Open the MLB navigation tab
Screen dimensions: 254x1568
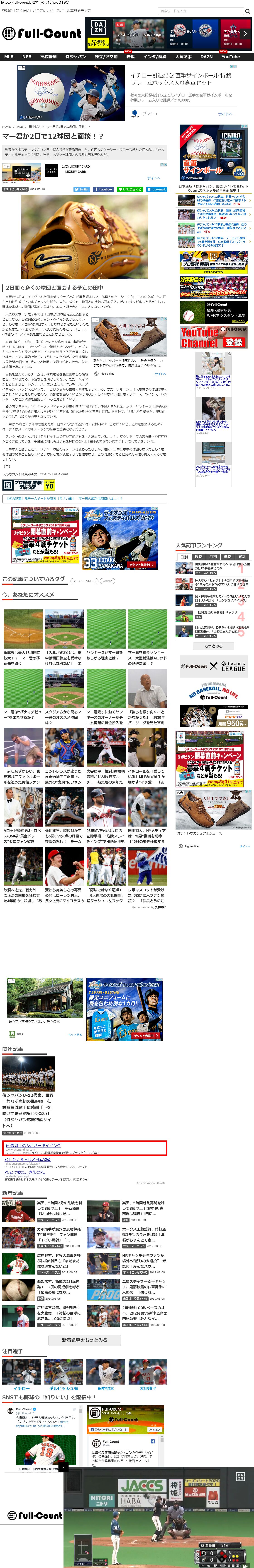pos(9,57)
